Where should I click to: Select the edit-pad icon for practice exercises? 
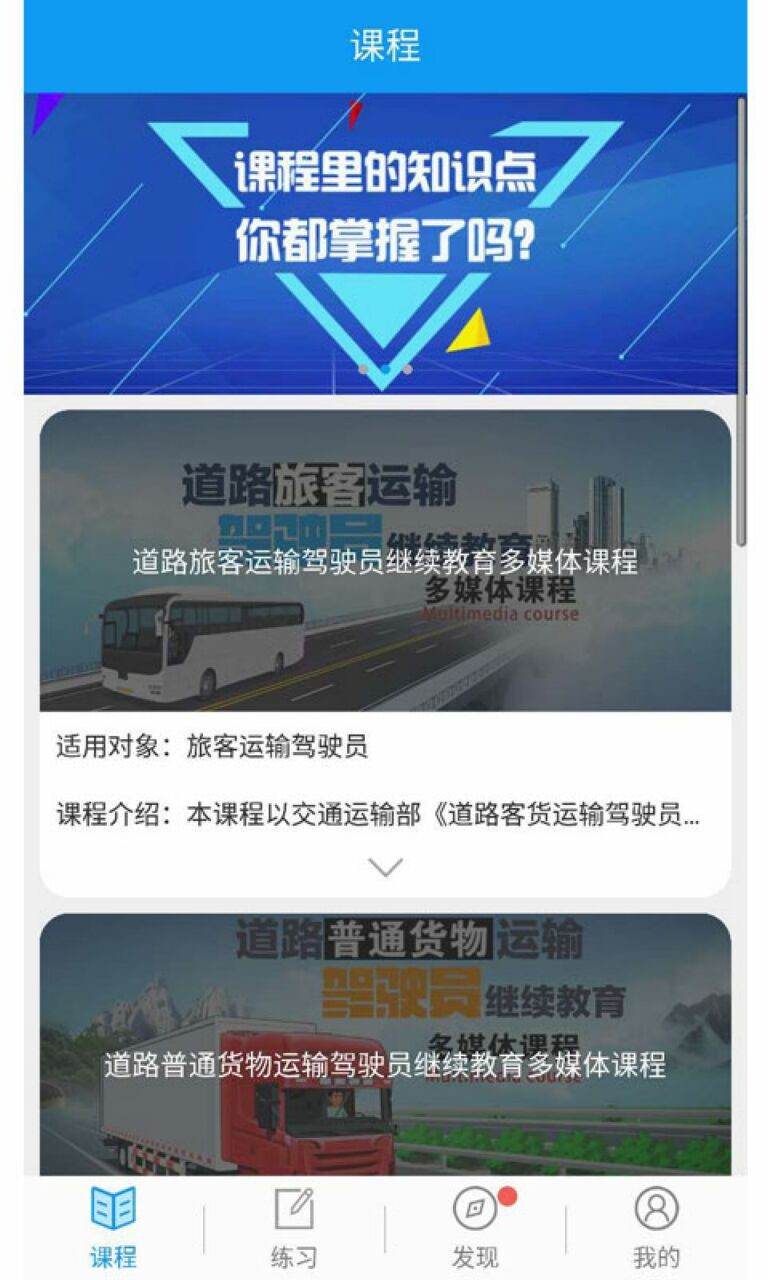coord(296,1210)
